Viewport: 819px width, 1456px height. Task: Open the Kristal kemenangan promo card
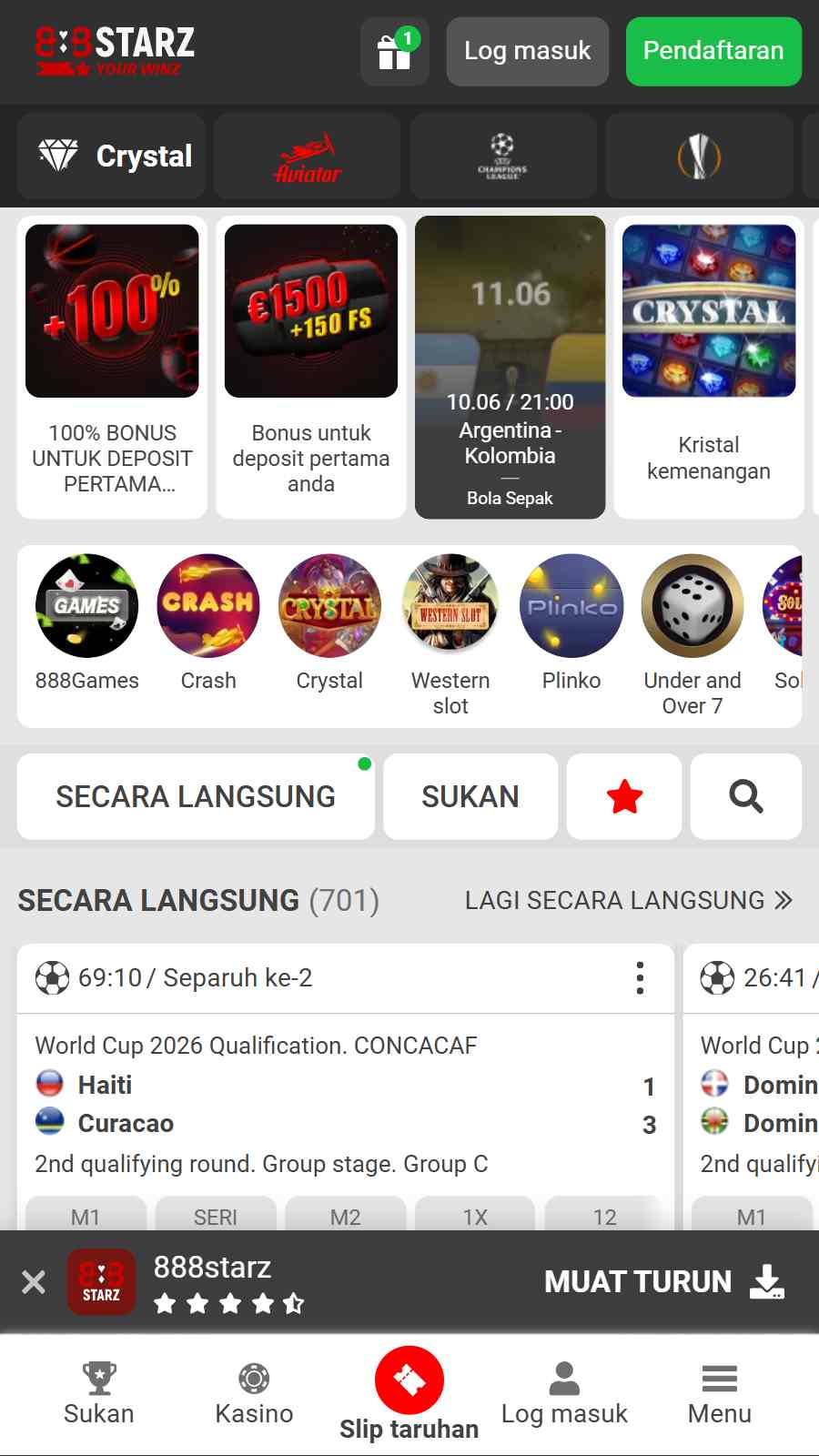709,368
